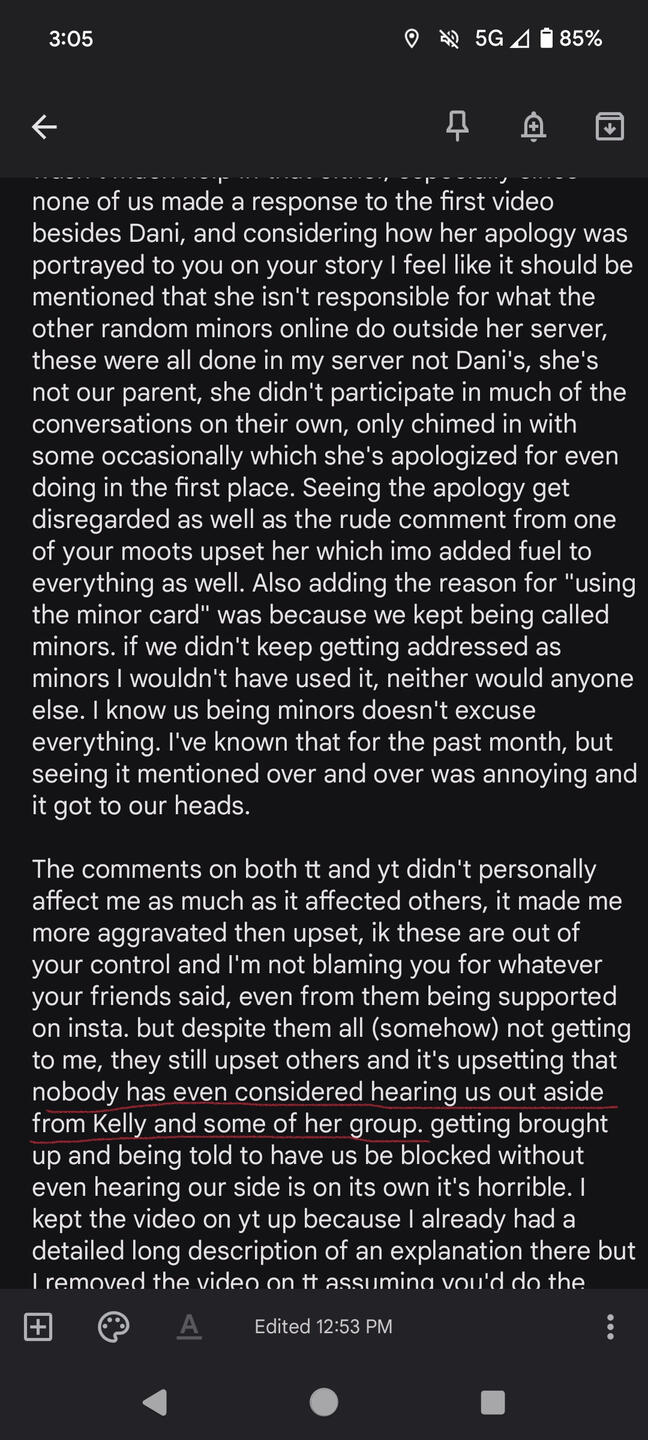Go back to the notes list
Screen dimensions: 648x1440
(44, 126)
